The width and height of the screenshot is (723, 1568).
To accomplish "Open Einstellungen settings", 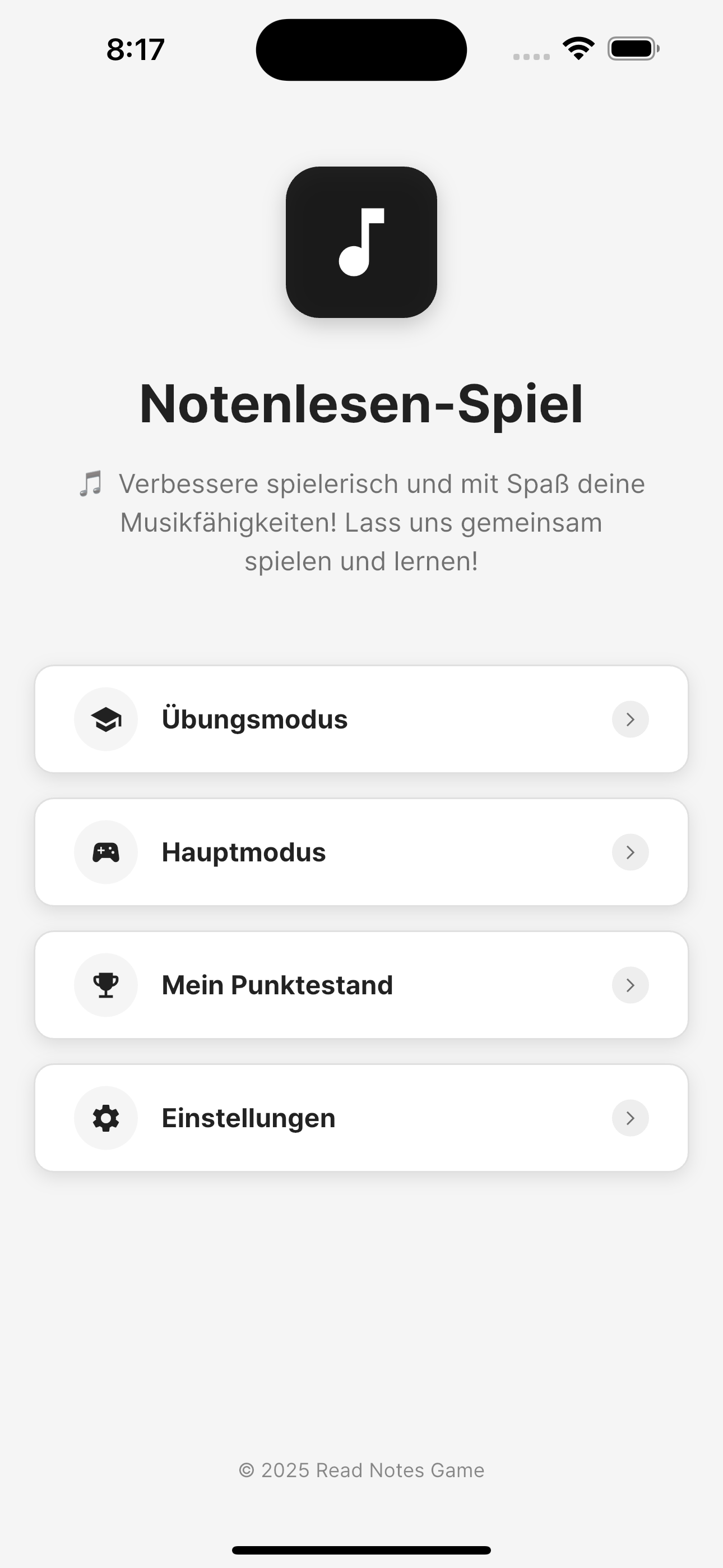I will click(x=361, y=1118).
